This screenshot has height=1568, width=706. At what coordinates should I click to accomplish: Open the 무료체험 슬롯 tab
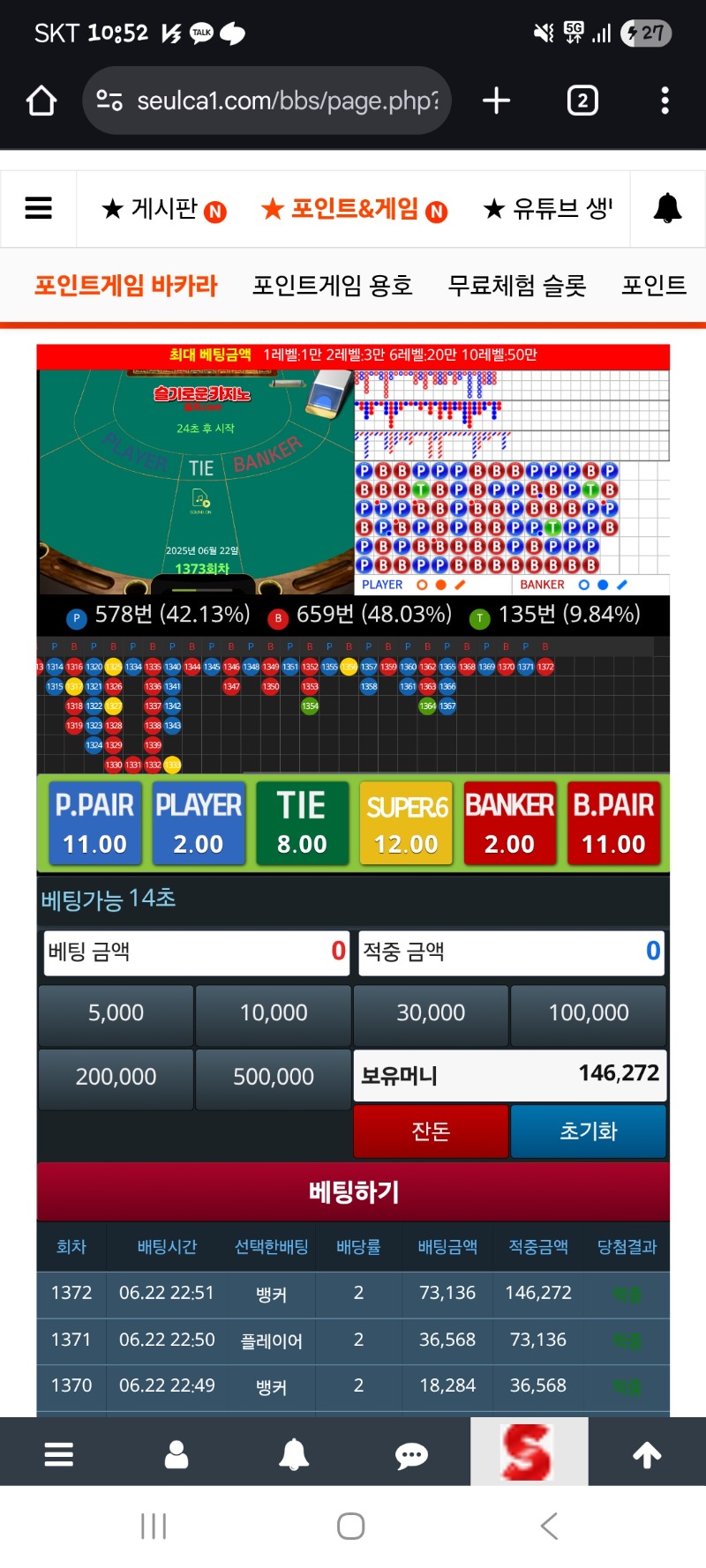pos(517,286)
